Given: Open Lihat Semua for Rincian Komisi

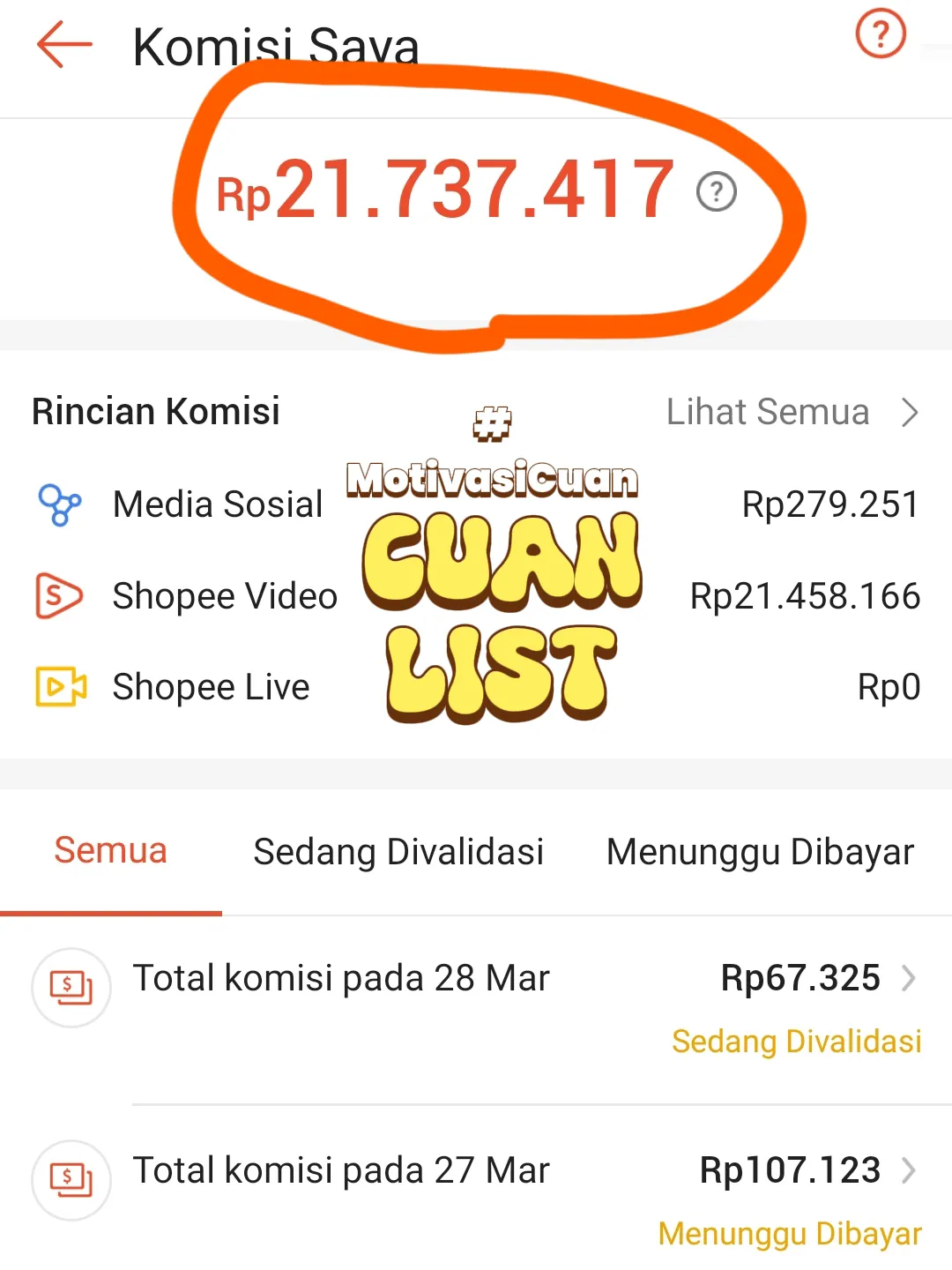Looking at the screenshot, I should pos(790,412).
